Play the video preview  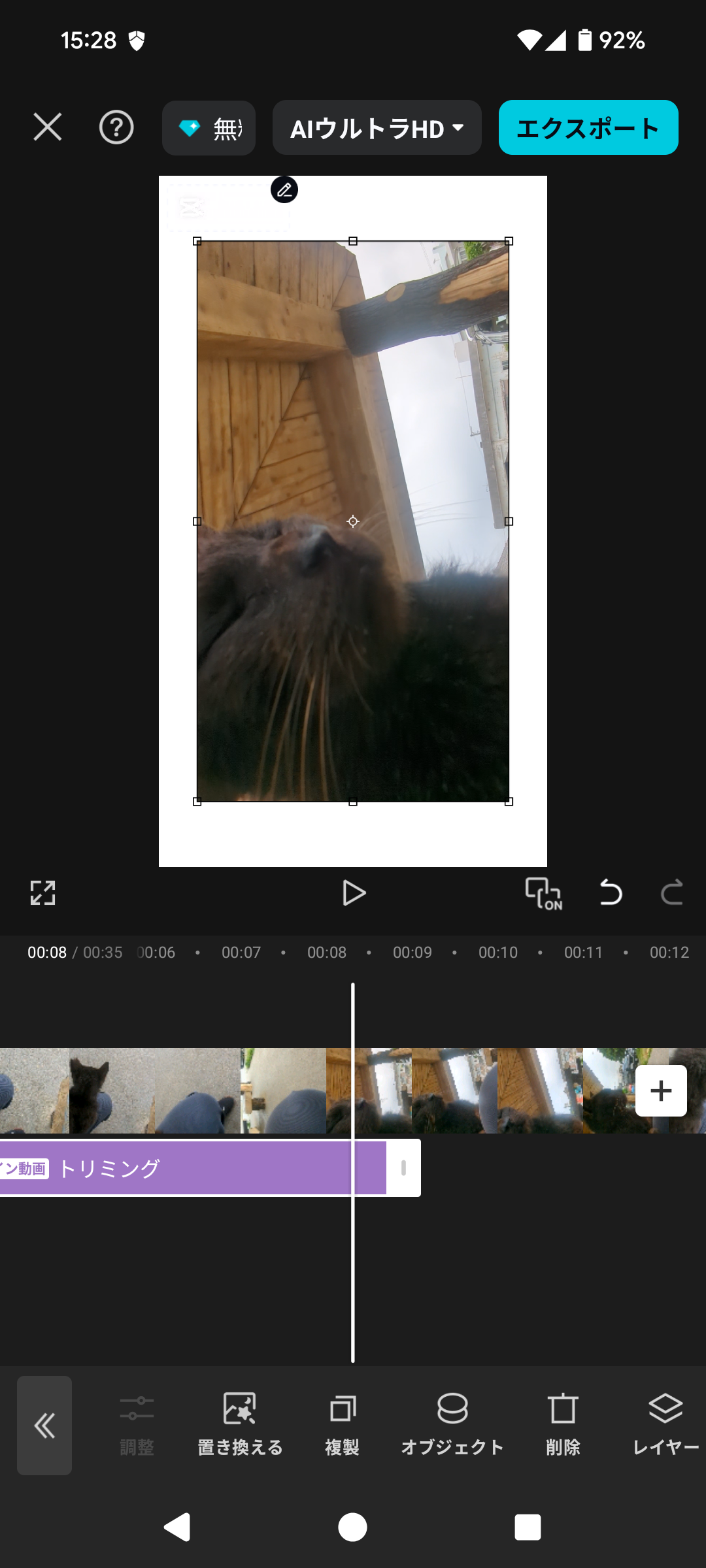coord(354,893)
